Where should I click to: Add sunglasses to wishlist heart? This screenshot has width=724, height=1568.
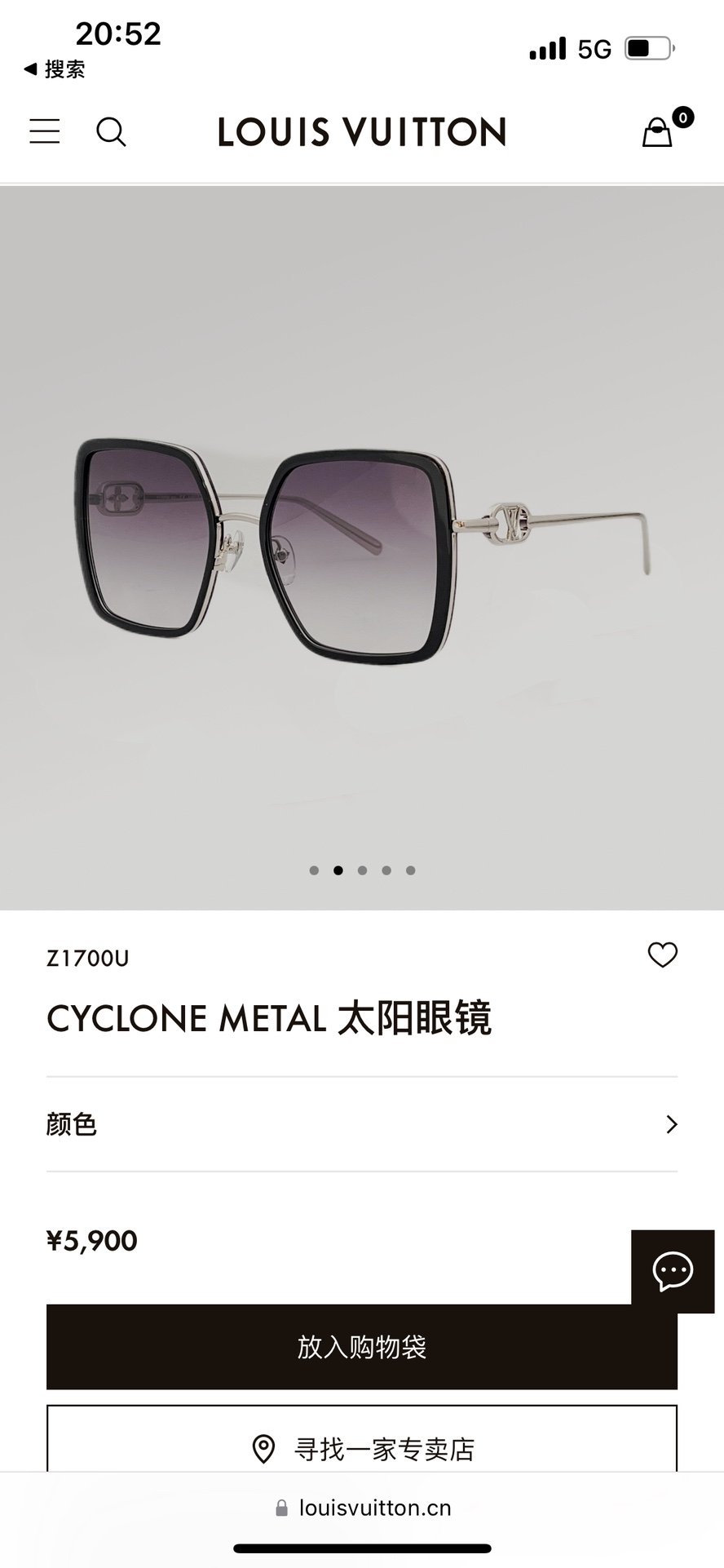pos(662,955)
